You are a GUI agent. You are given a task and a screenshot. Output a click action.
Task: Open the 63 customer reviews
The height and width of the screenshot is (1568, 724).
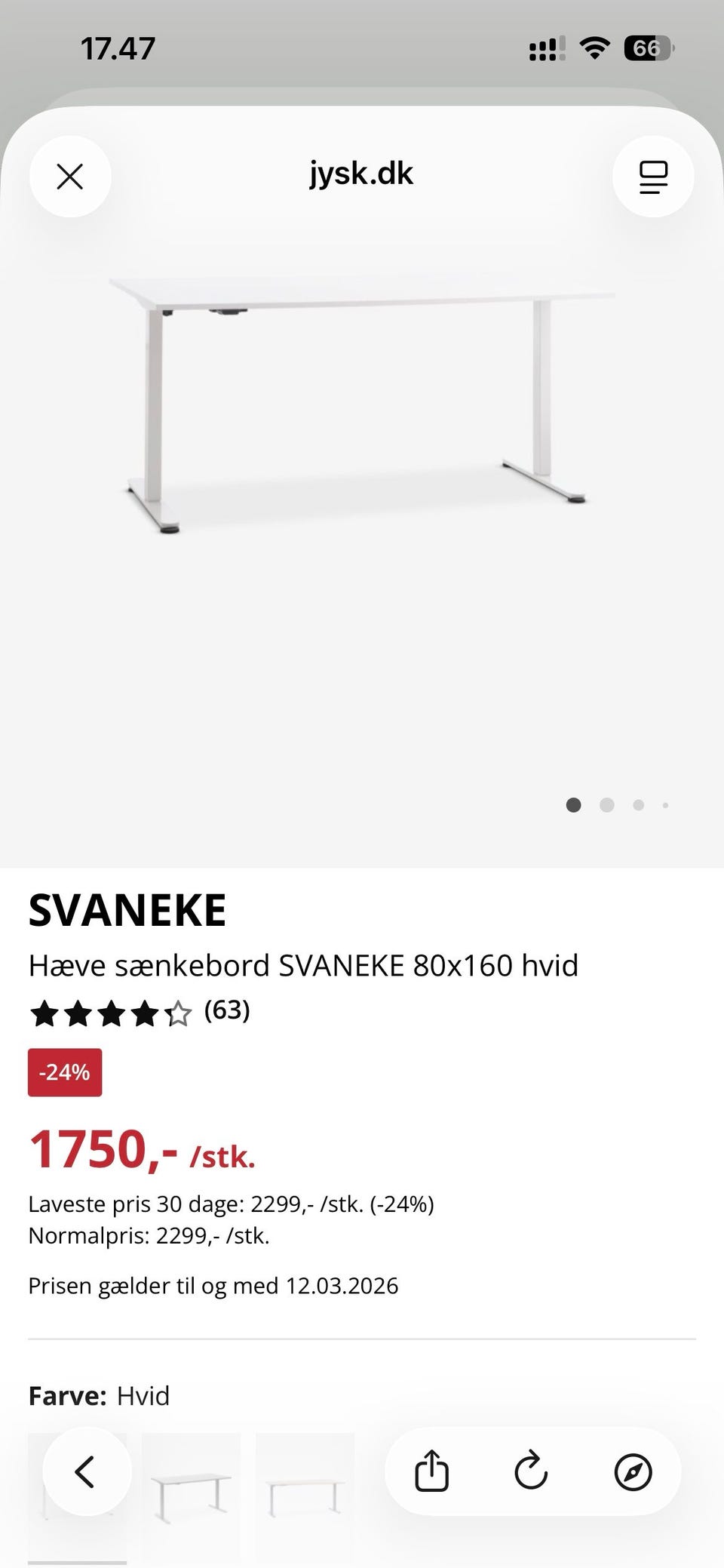226,1011
